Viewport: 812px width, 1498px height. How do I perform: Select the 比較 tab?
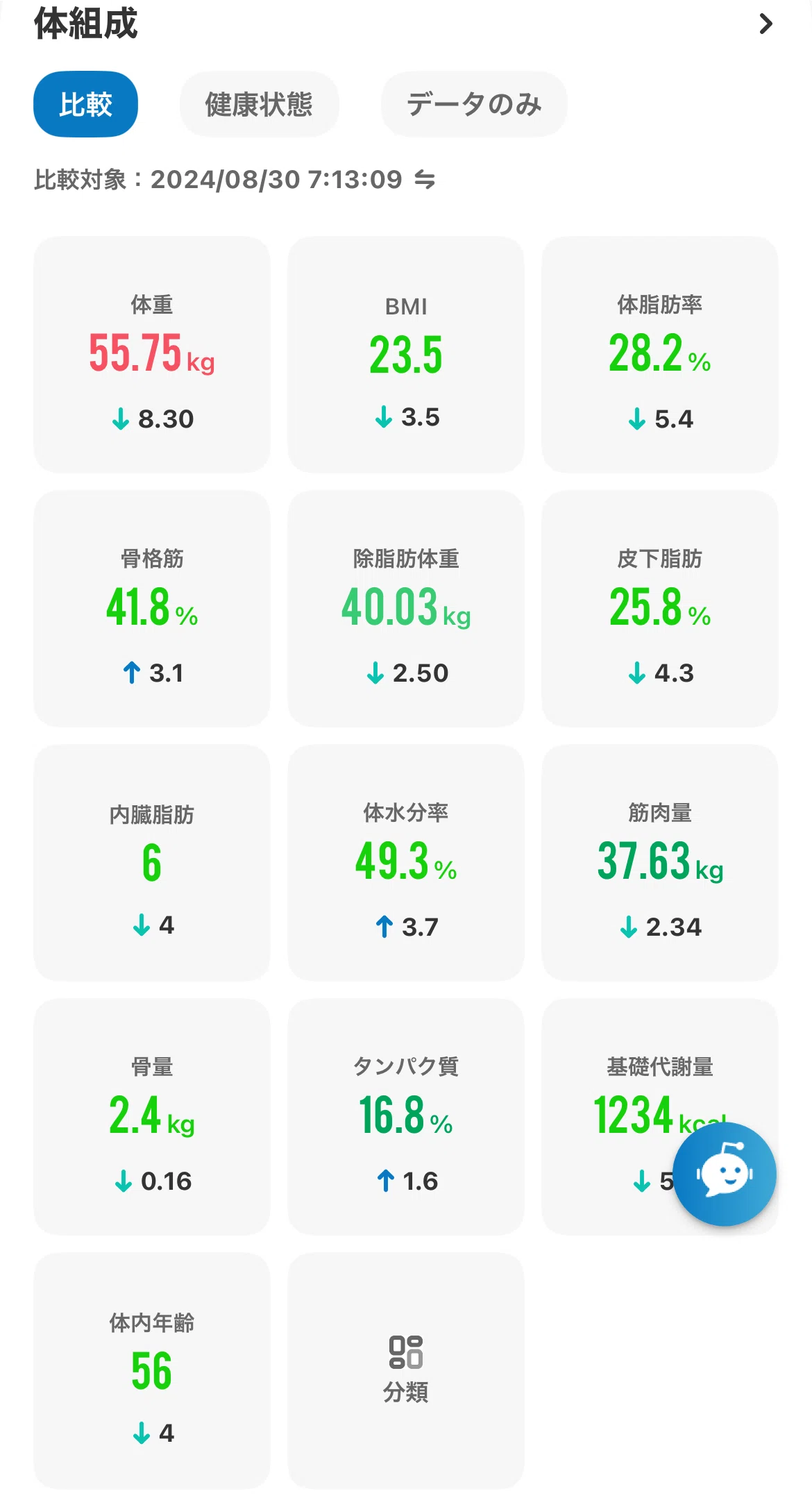(x=85, y=104)
